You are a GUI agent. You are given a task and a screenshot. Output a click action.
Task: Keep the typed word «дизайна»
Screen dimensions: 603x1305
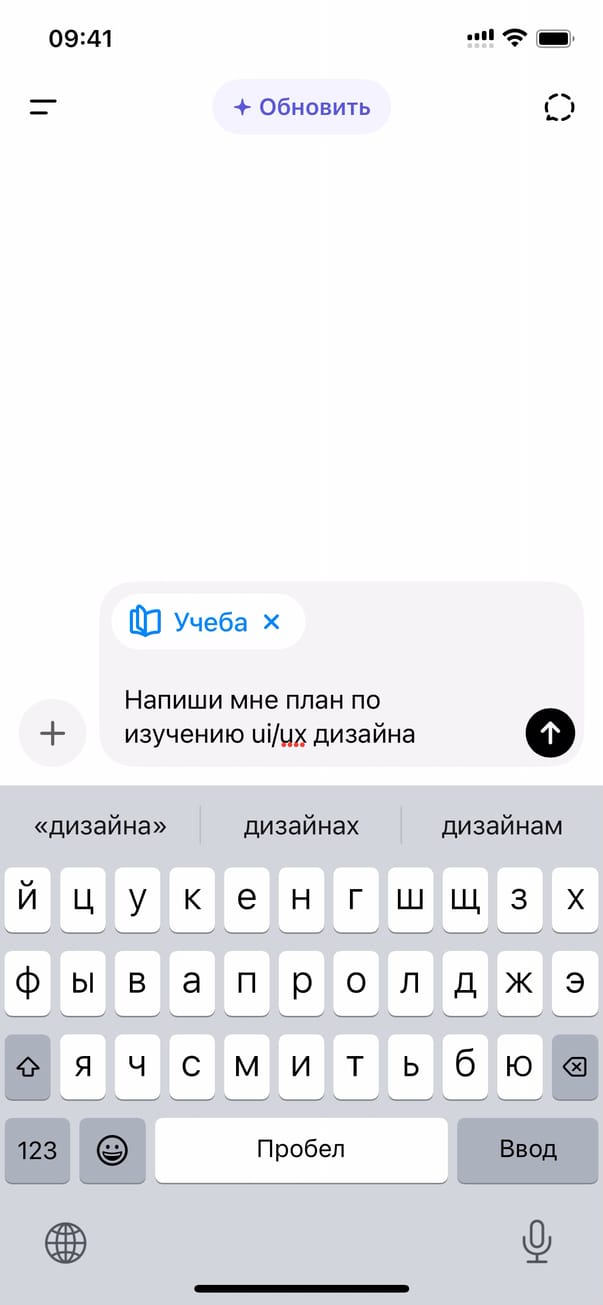[x=100, y=826]
